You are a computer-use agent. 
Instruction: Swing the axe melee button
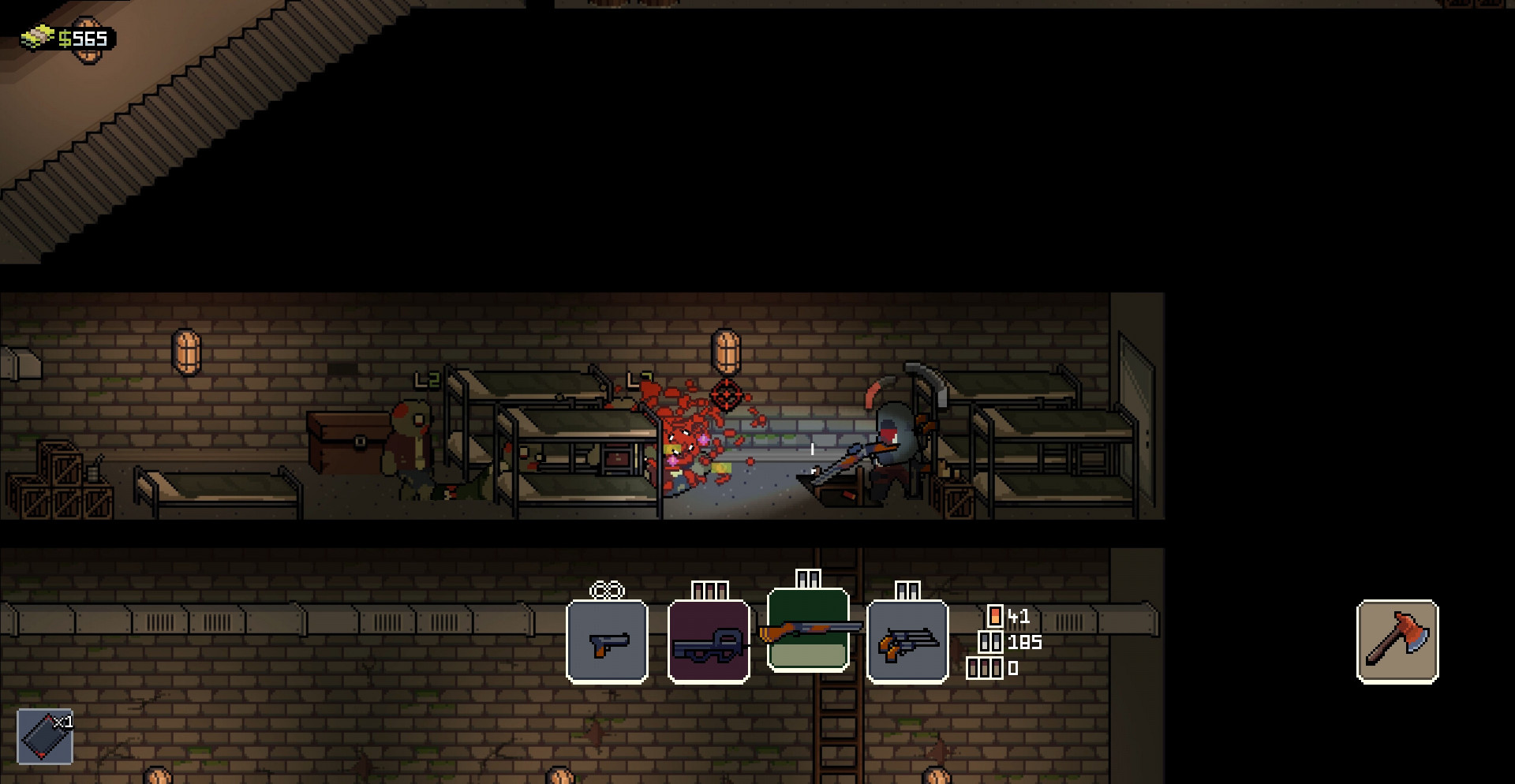[1397, 641]
